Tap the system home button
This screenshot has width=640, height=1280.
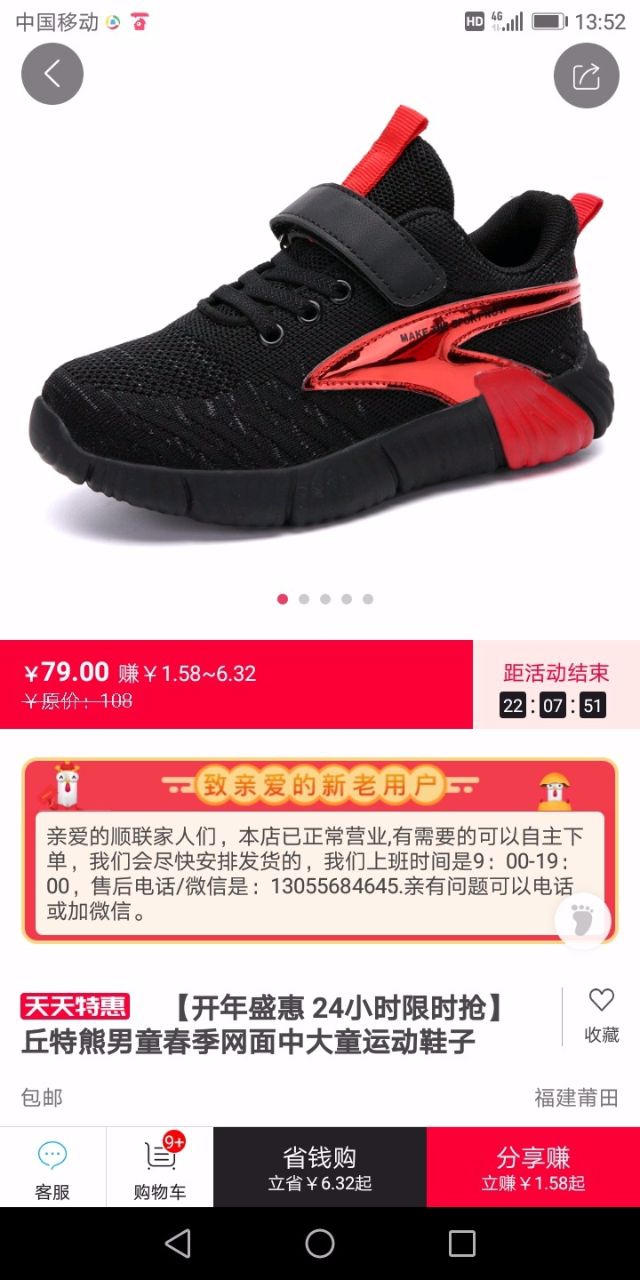pyautogui.click(x=320, y=1243)
